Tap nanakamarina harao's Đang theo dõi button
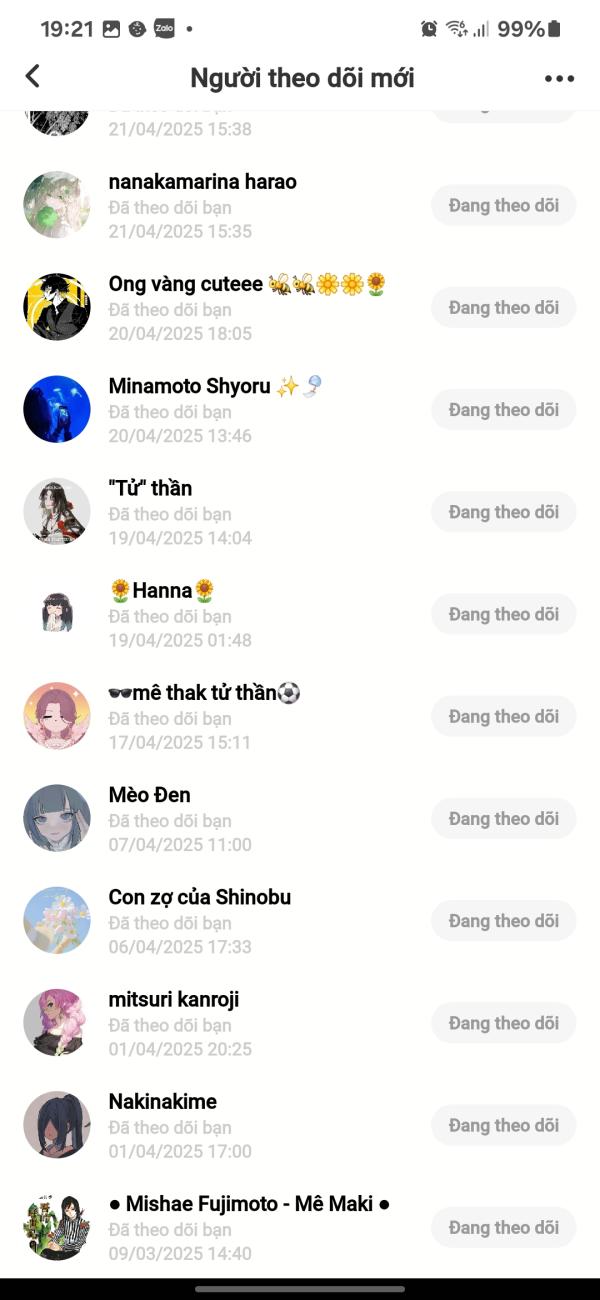600x1300 pixels. click(x=504, y=205)
